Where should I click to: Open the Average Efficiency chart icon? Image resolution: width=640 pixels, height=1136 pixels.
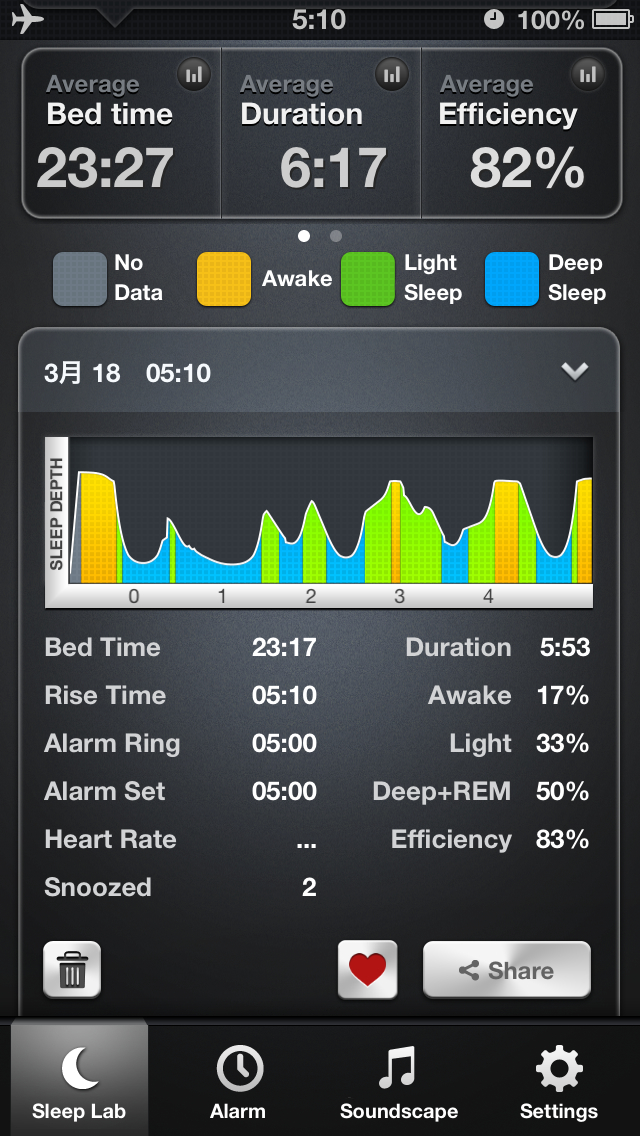tap(589, 74)
